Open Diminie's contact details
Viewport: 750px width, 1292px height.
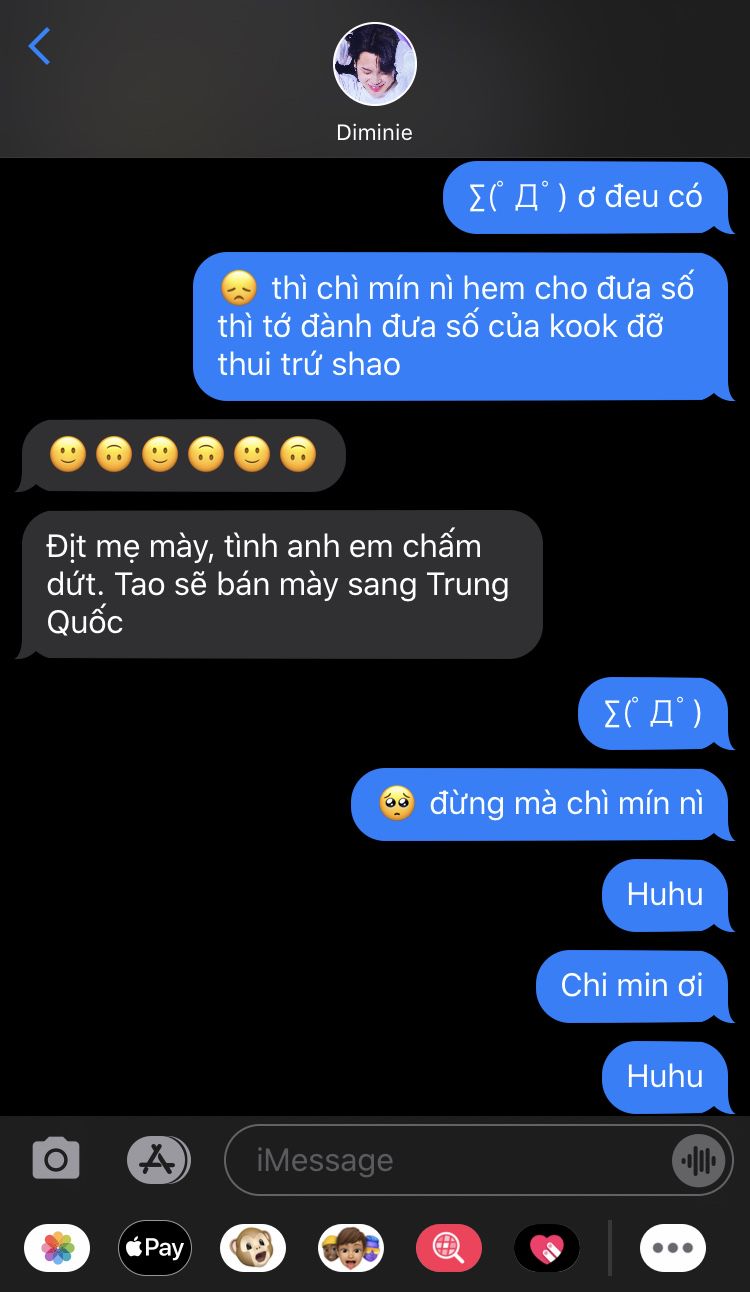[375, 82]
